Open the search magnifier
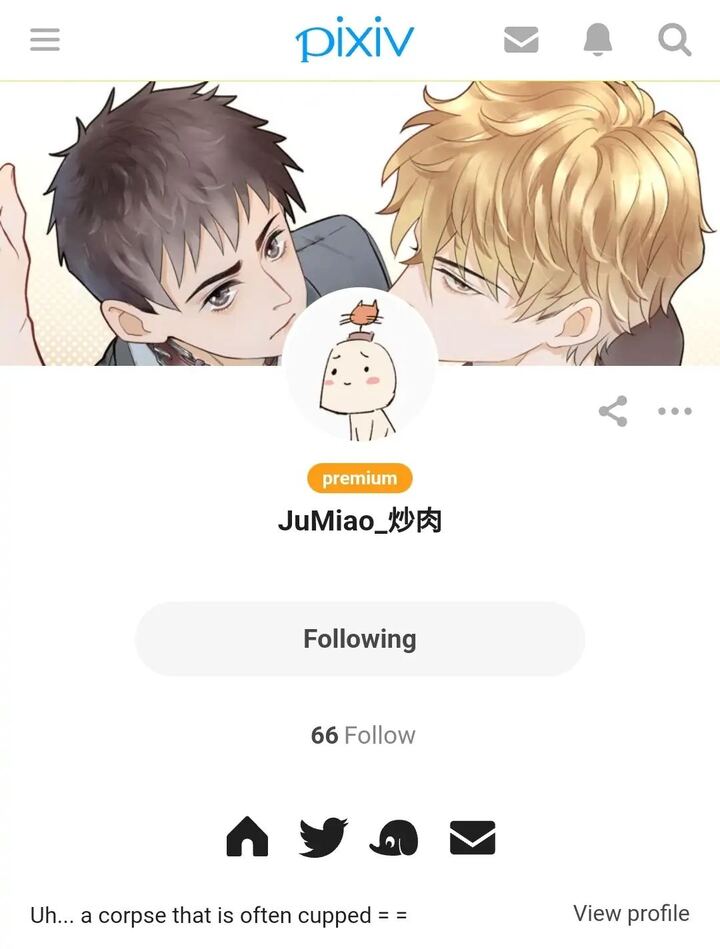The image size is (720, 949). pos(675,40)
